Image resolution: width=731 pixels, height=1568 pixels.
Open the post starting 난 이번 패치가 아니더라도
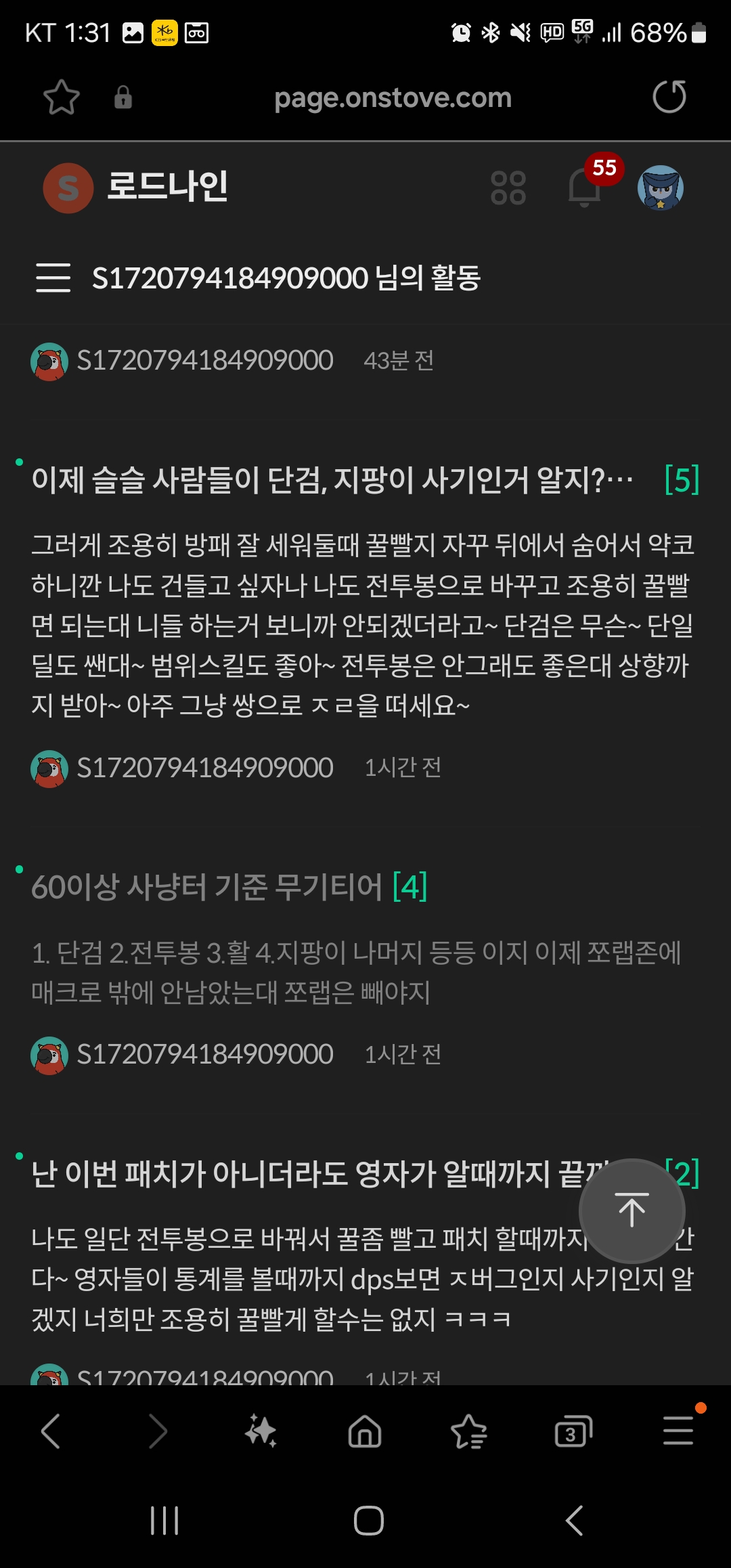click(x=305, y=1174)
